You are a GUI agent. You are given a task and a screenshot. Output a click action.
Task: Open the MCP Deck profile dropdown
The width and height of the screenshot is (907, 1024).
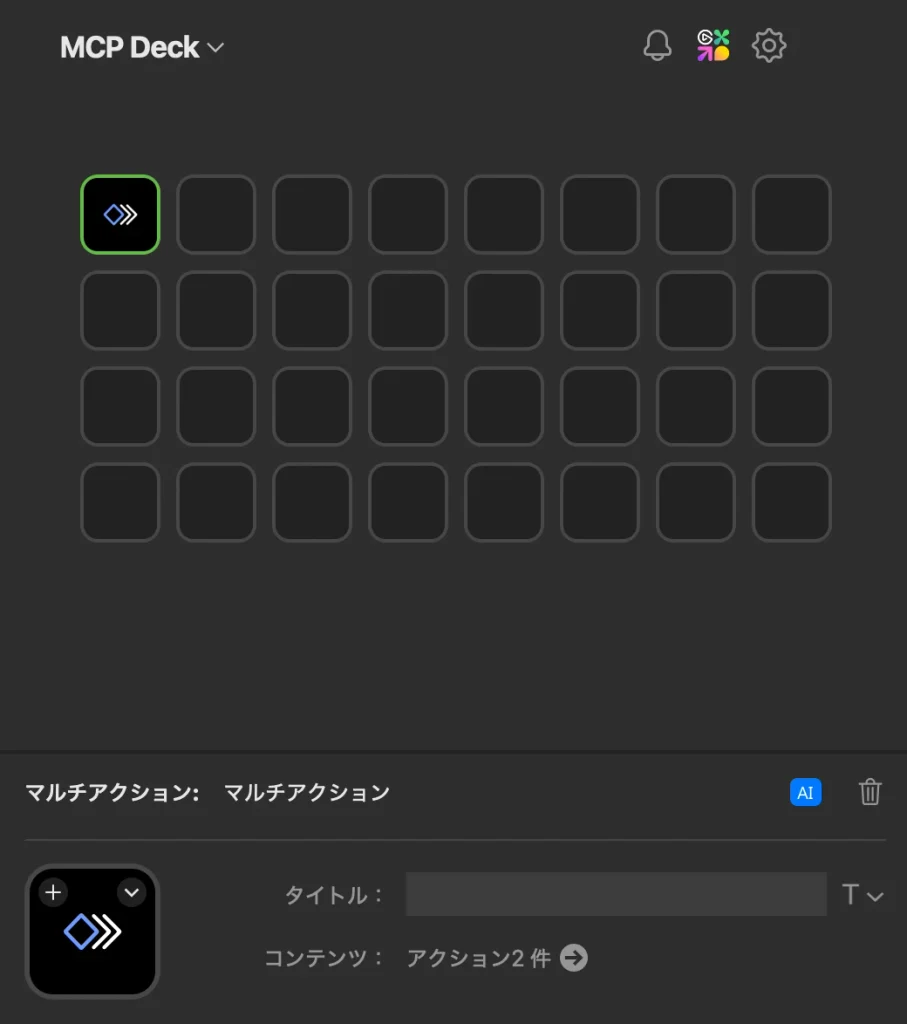point(142,47)
